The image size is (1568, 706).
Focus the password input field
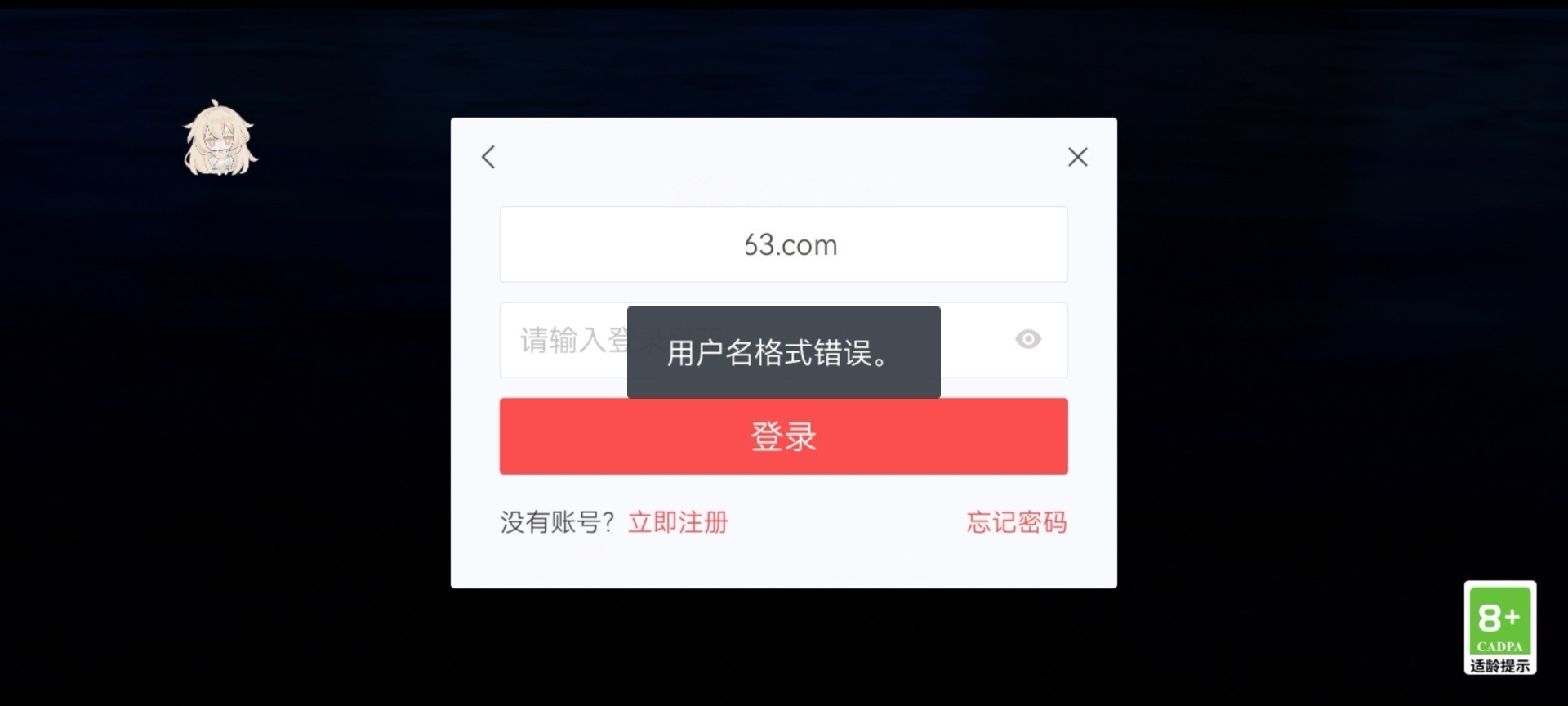[563, 341]
